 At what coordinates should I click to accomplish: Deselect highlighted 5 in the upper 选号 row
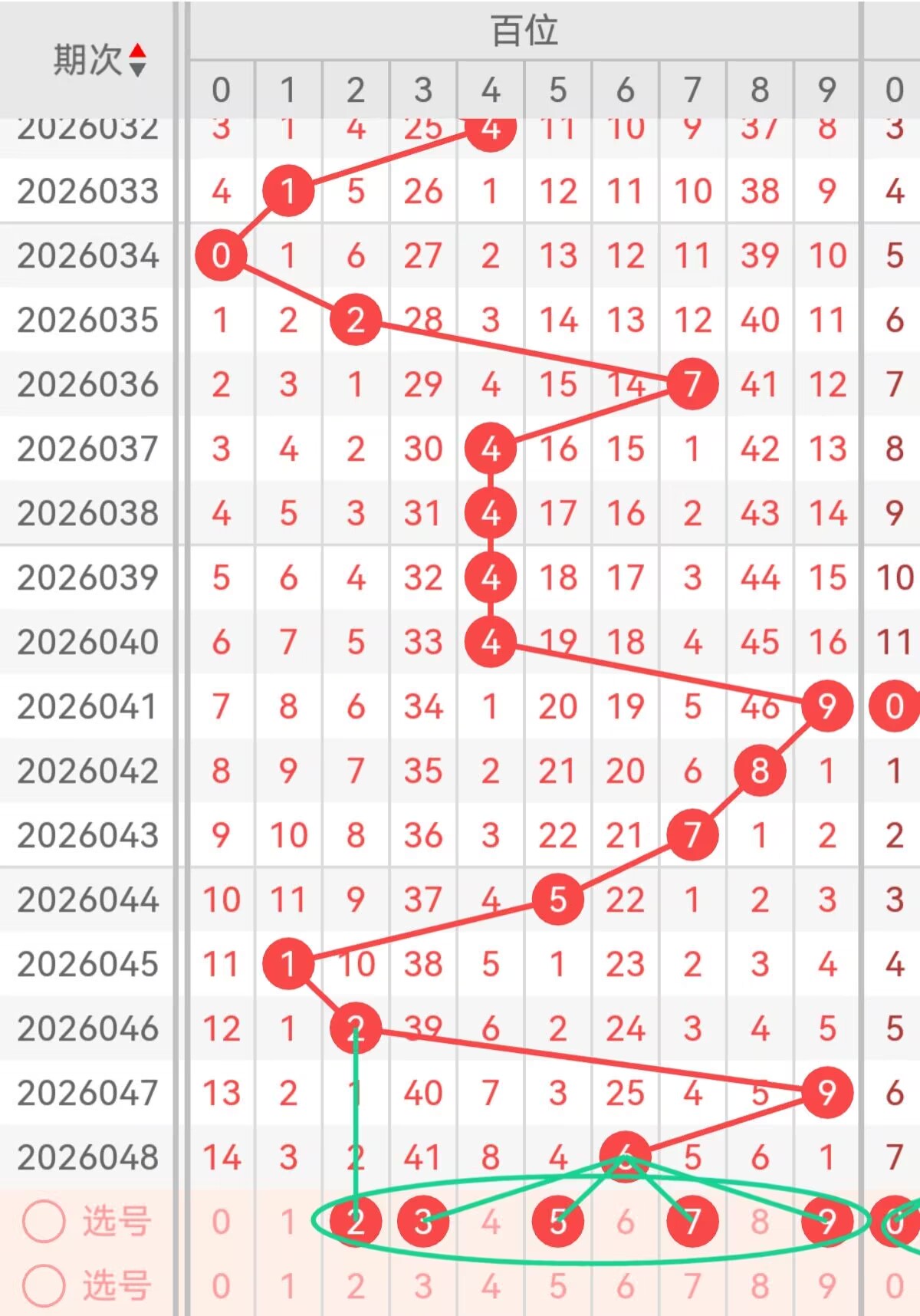pos(558,1222)
